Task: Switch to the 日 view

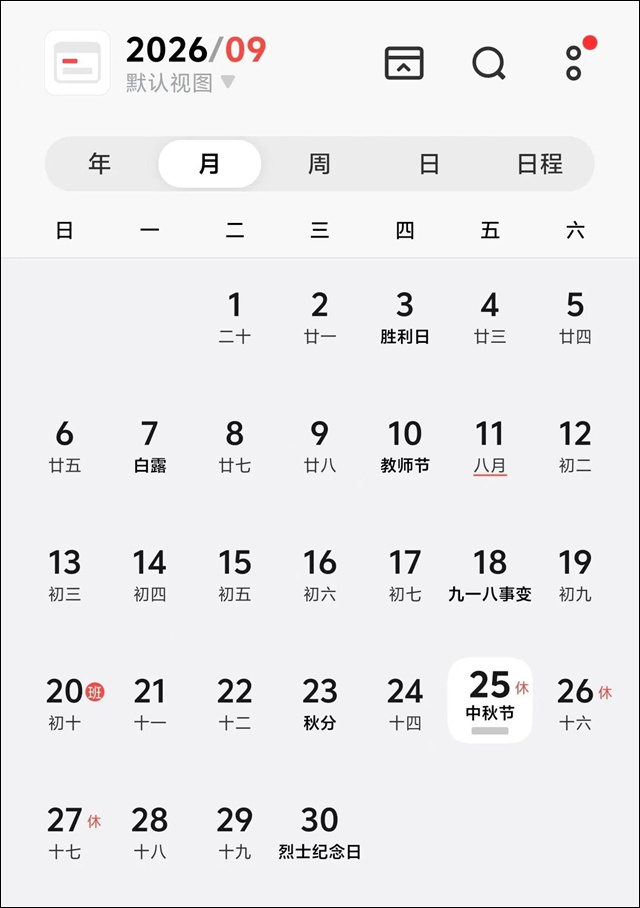Action: [x=429, y=164]
